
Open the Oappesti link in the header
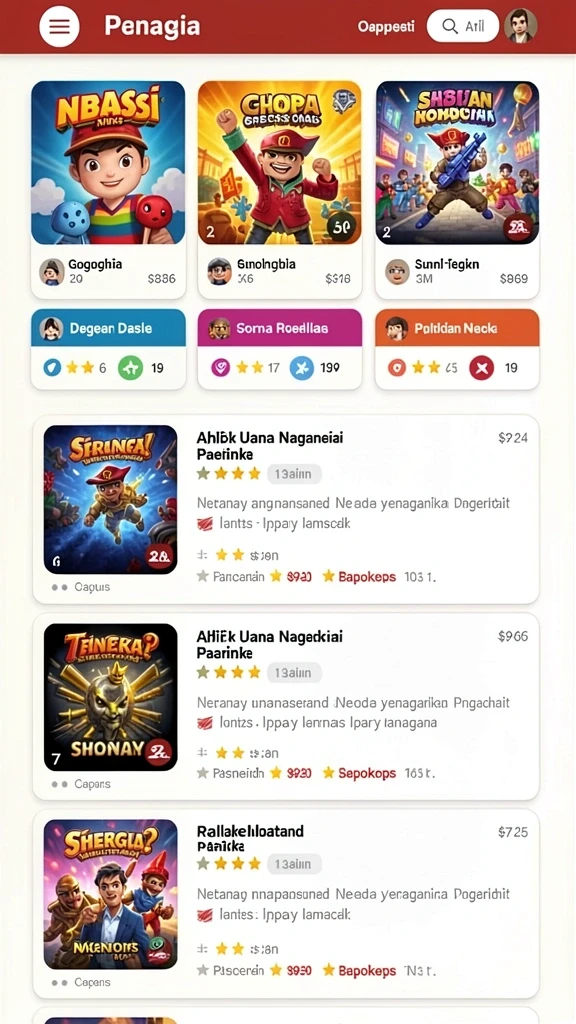tap(386, 27)
